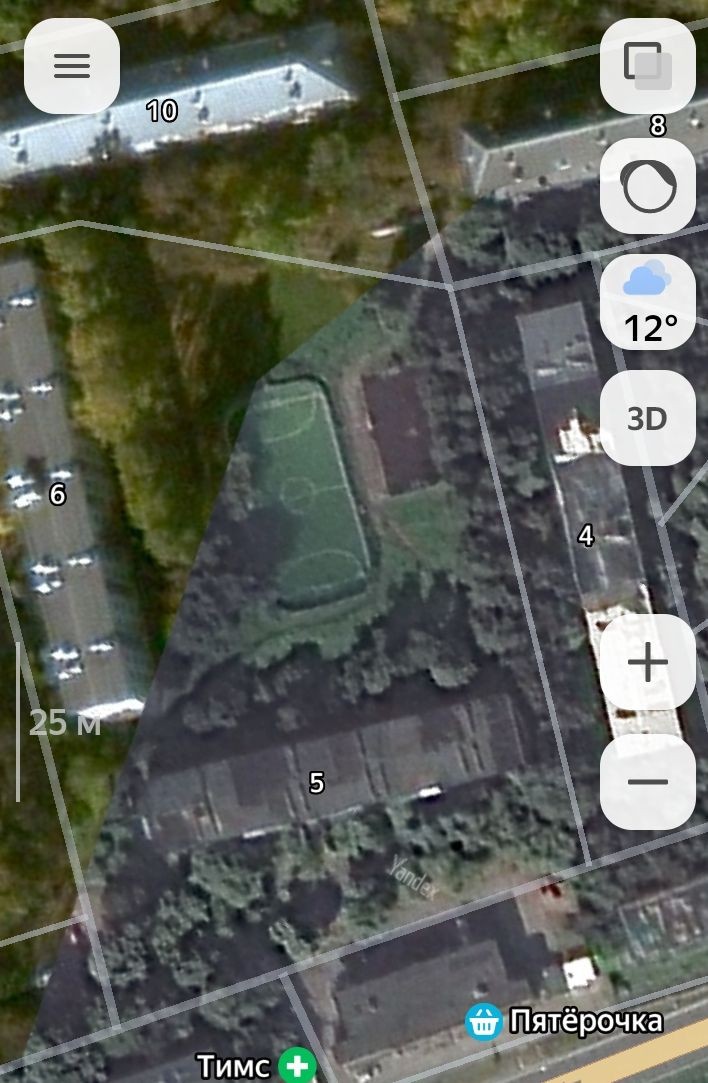Viewport: 708px width, 1083px height.
Task: Zoom in with the plus button
Action: [647, 662]
